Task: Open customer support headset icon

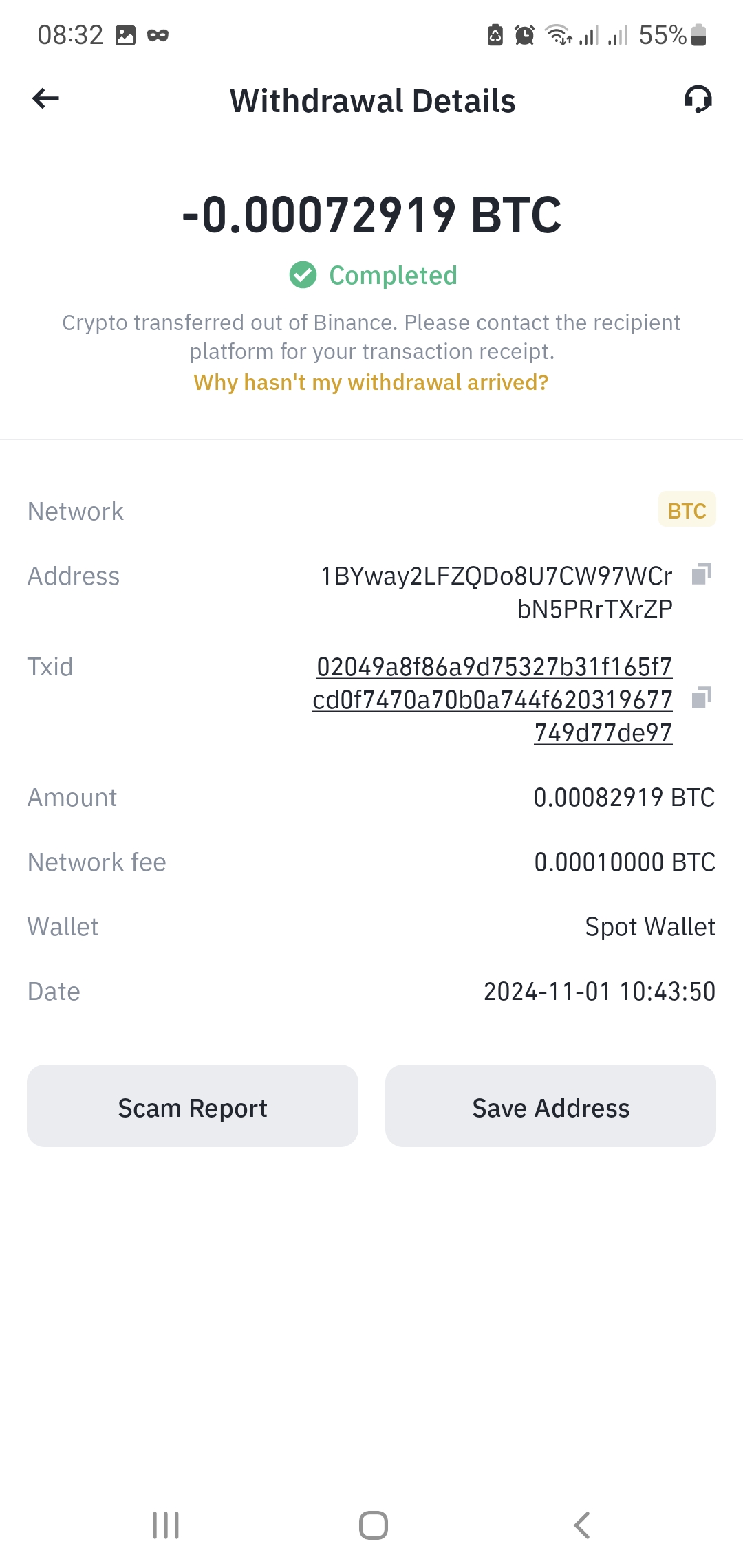Action: tap(698, 100)
